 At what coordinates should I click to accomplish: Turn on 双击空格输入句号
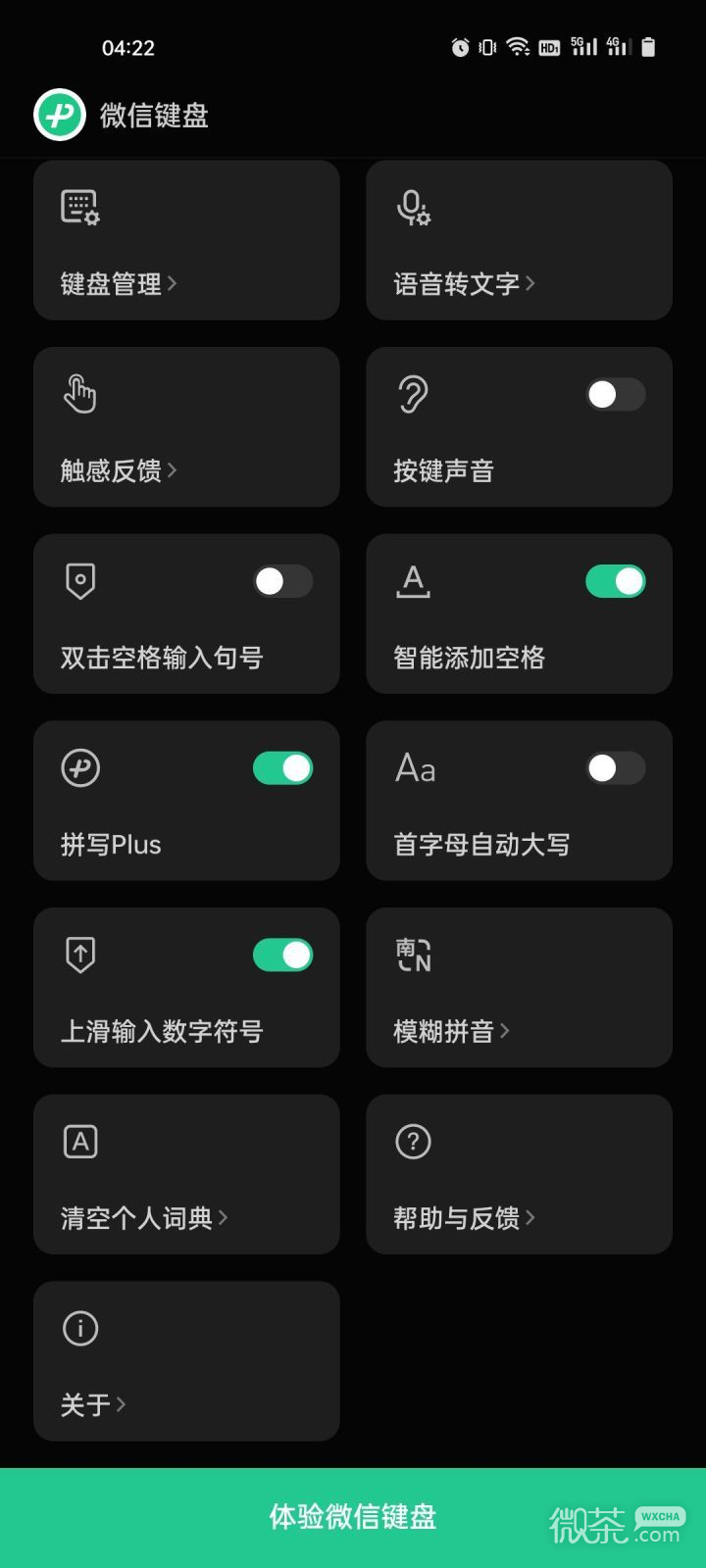click(281, 580)
